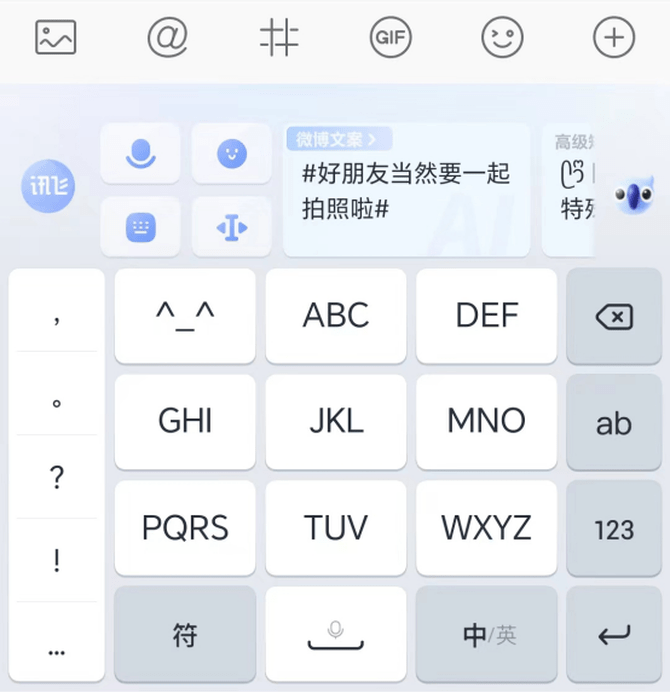The height and width of the screenshot is (693, 670).
Task: Open the iFlytek keyboard logo menu
Action: coord(48,187)
